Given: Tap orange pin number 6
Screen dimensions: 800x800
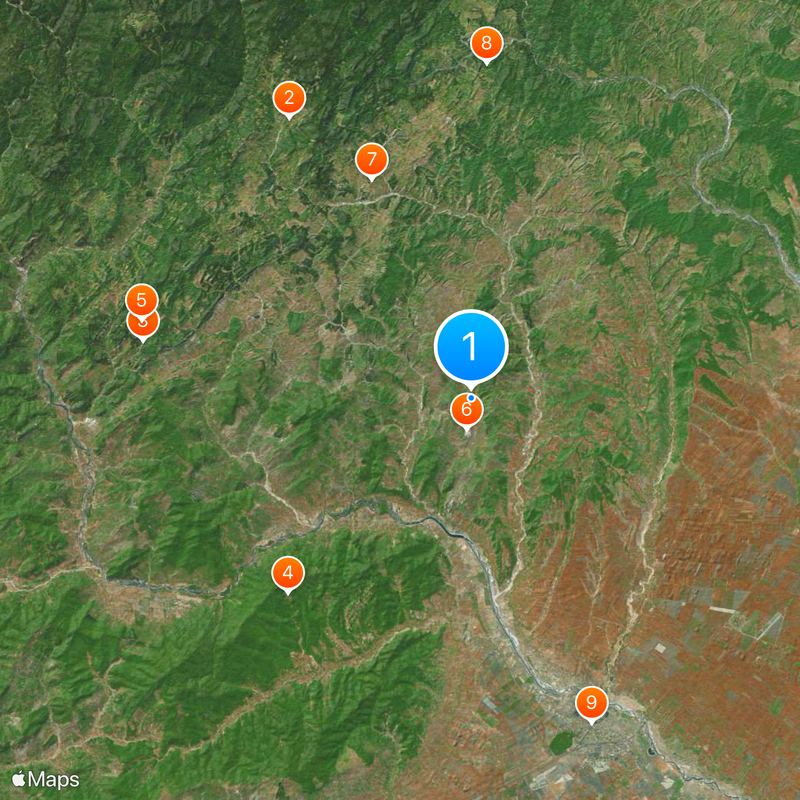Looking at the screenshot, I should click(466, 411).
